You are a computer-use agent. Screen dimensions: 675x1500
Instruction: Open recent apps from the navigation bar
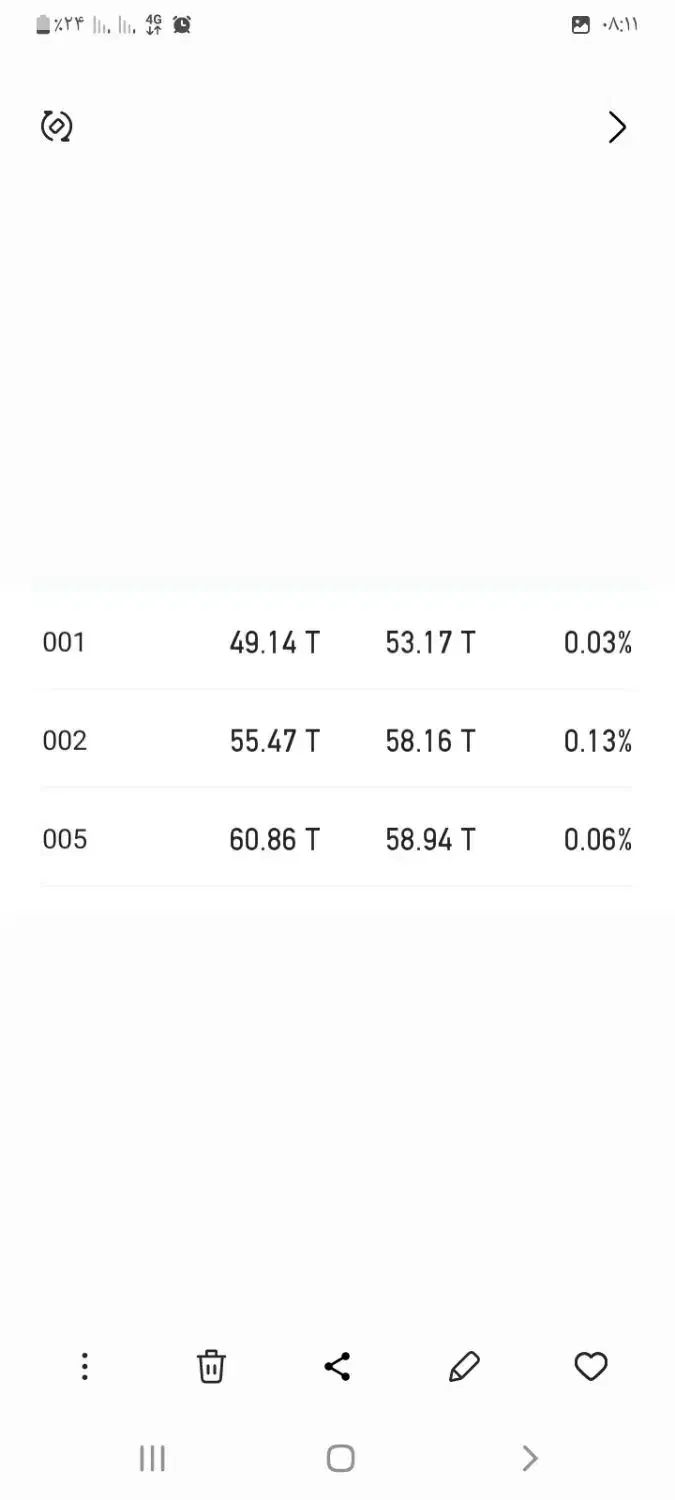click(x=152, y=1459)
